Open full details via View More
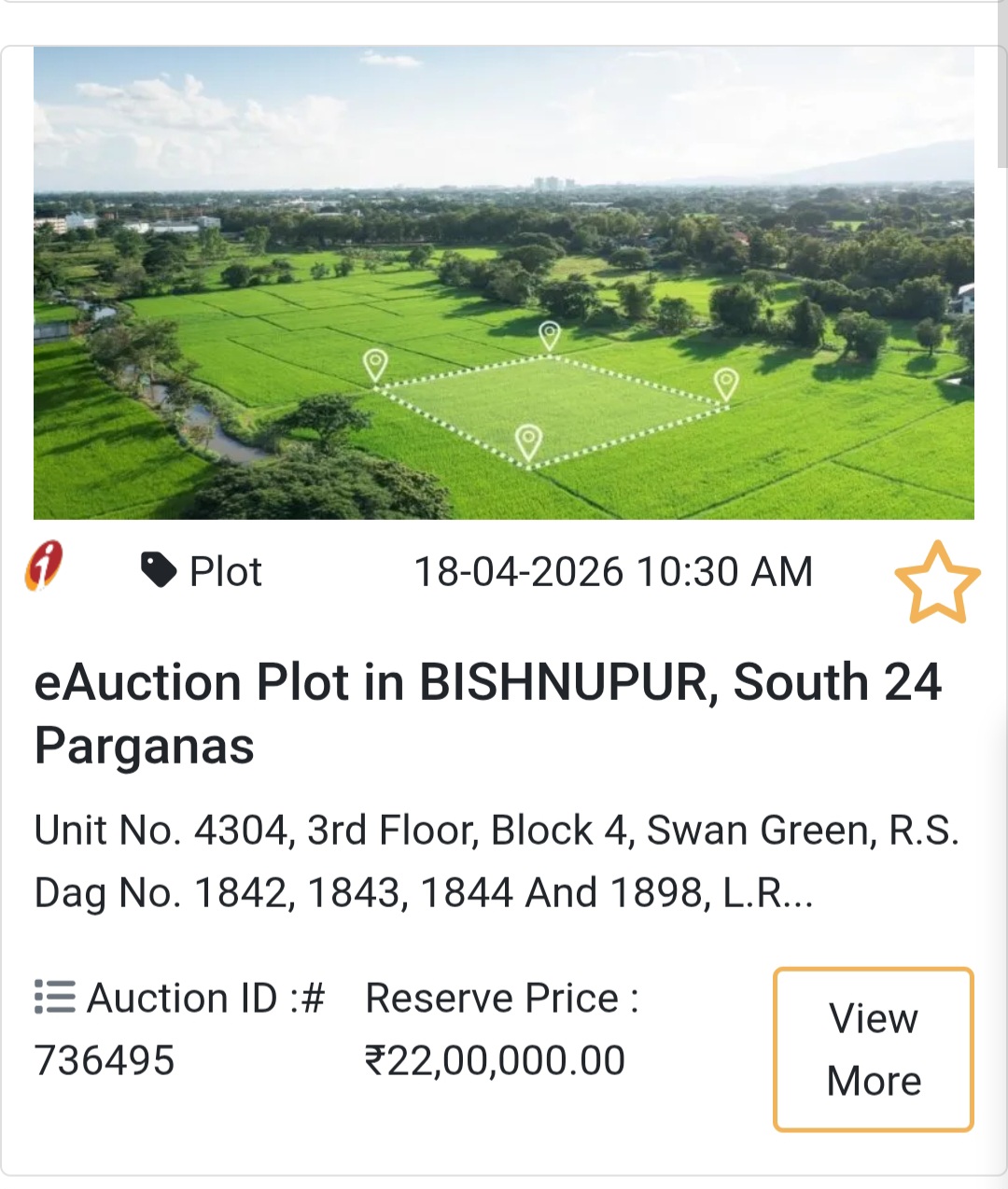Viewport: 1008px width, 1189px height. coord(872,1049)
